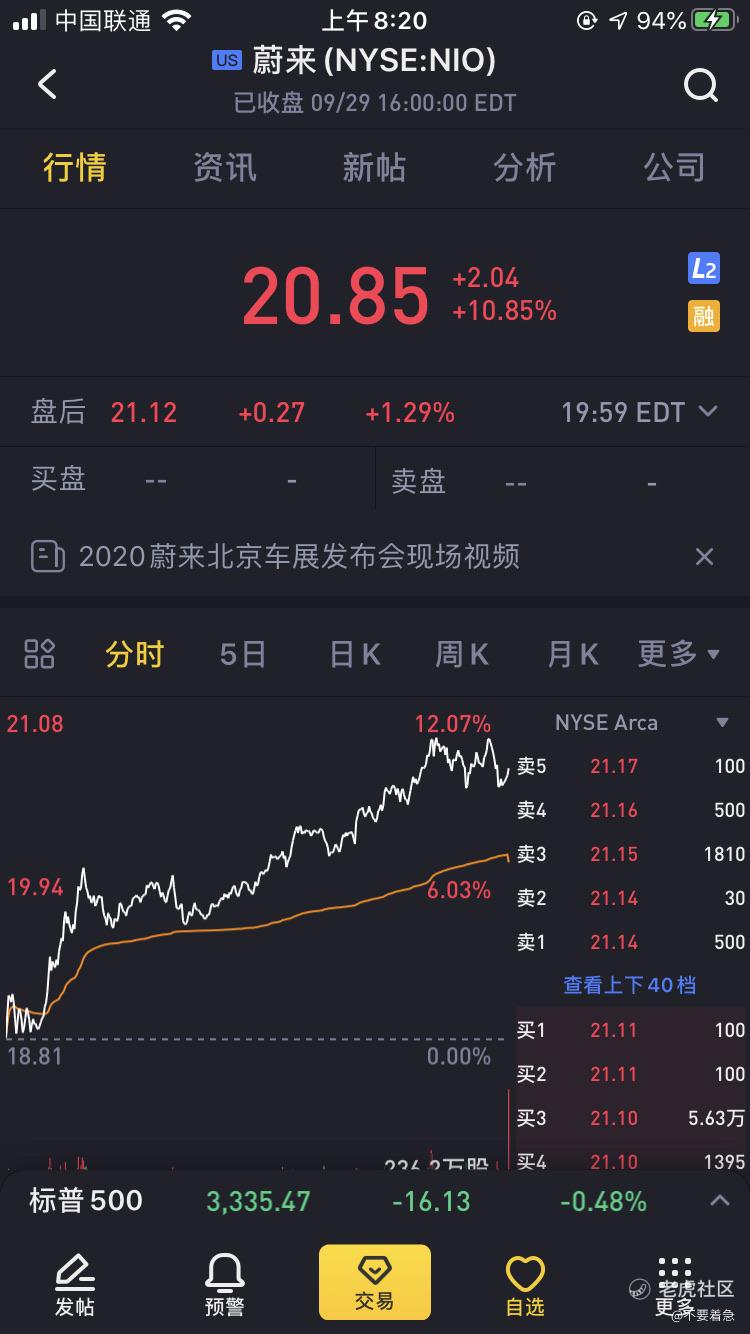The height and width of the screenshot is (1334, 750).
Task: Open the 公司 tab
Action: [x=674, y=168]
